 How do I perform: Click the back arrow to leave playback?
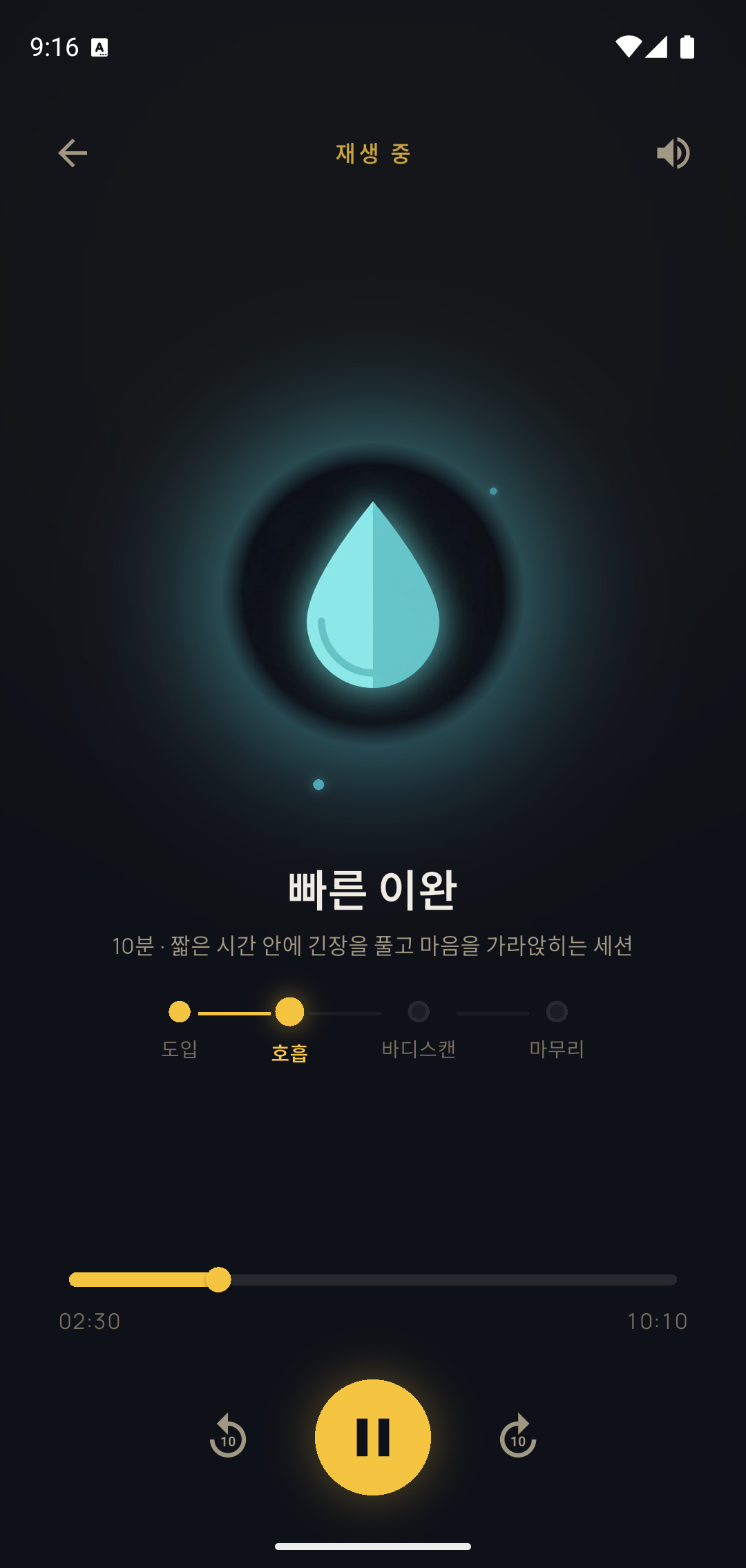click(x=72, y=153)
